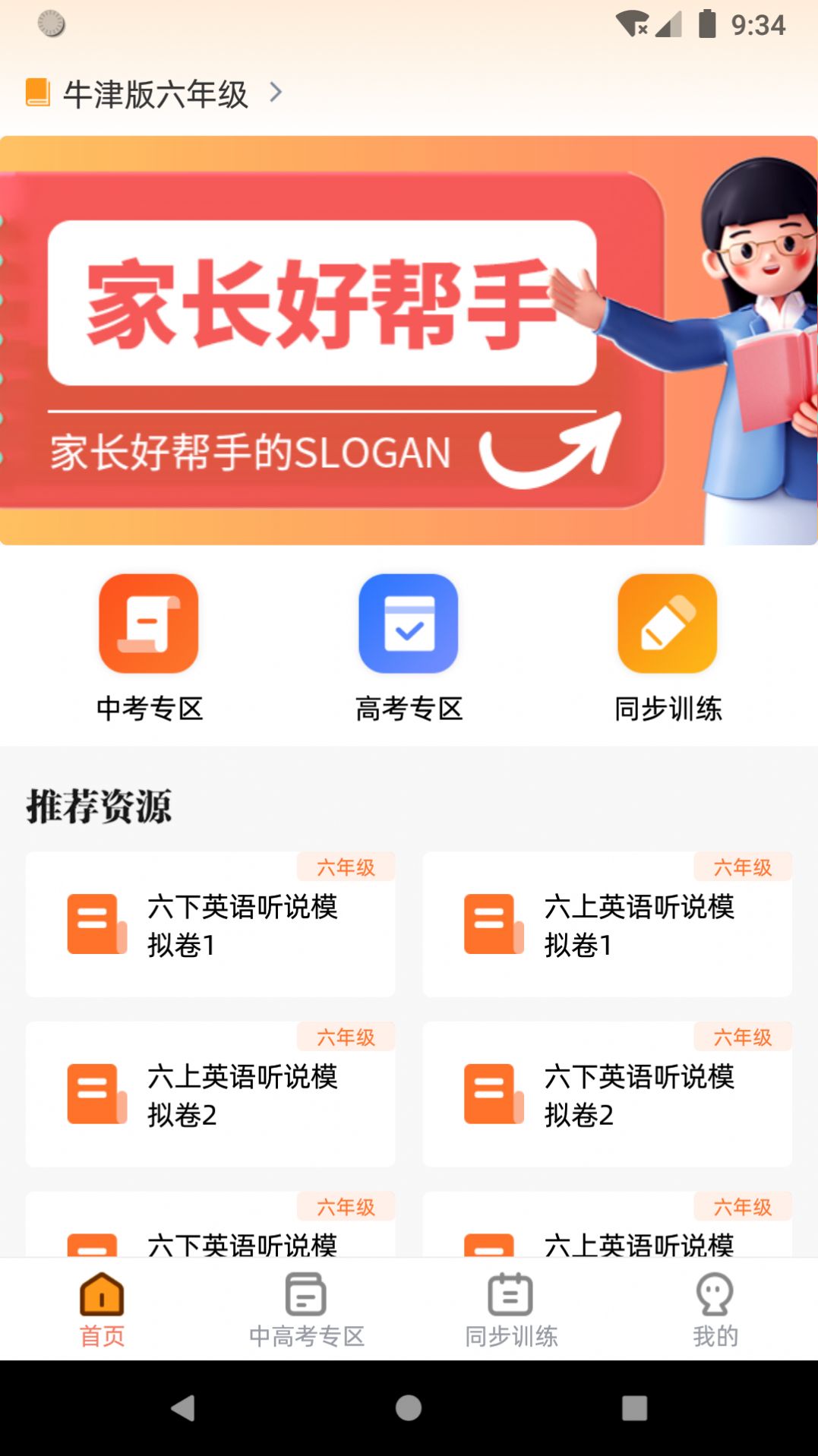Viewport: 818px width, 1456px height.
Task: Expand the textbook selector 牛津版六年级 chevron
Action: point(276,93)
